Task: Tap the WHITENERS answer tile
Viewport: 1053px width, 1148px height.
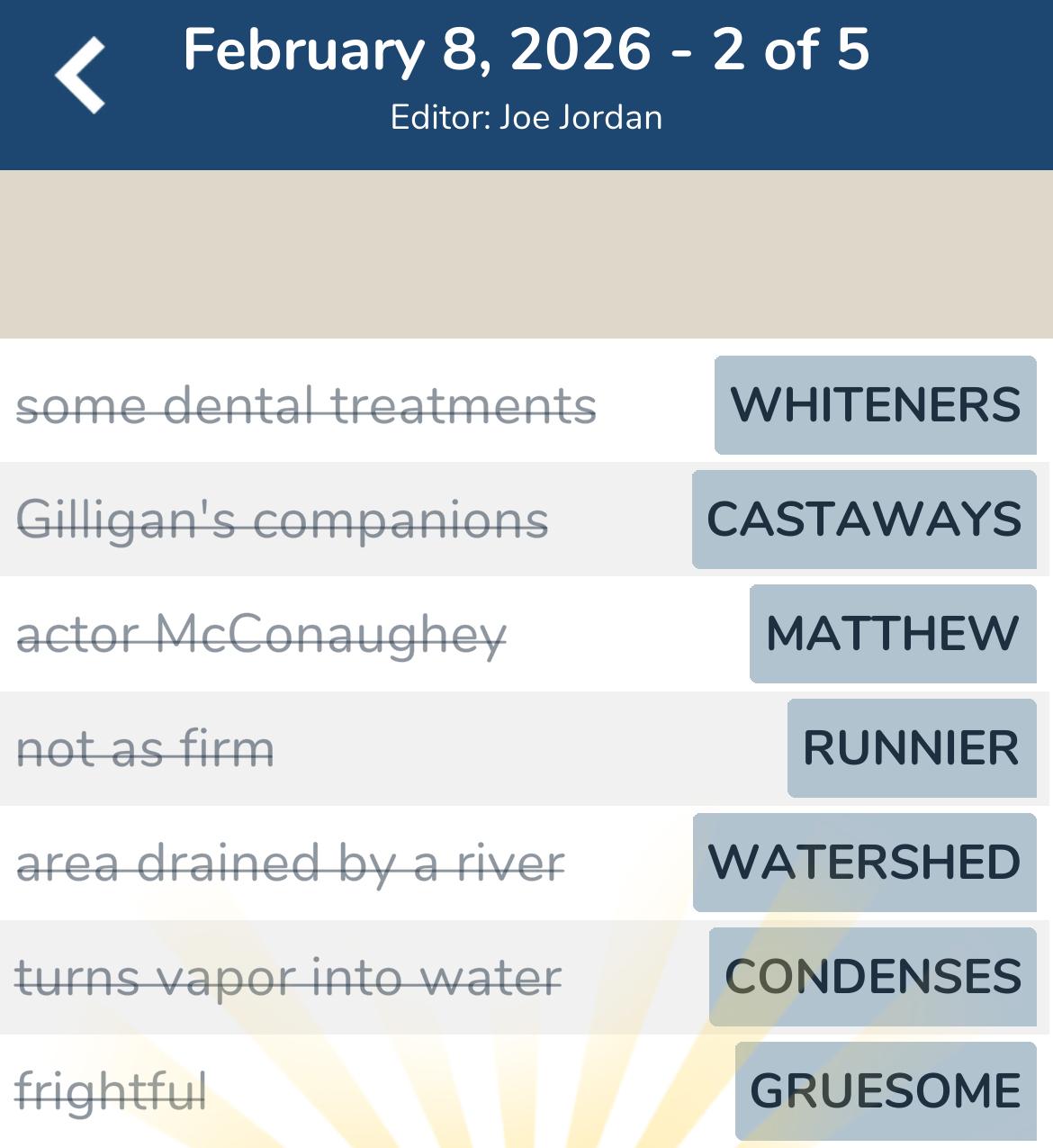Action: pyautogui.click(x=876, y=407)
